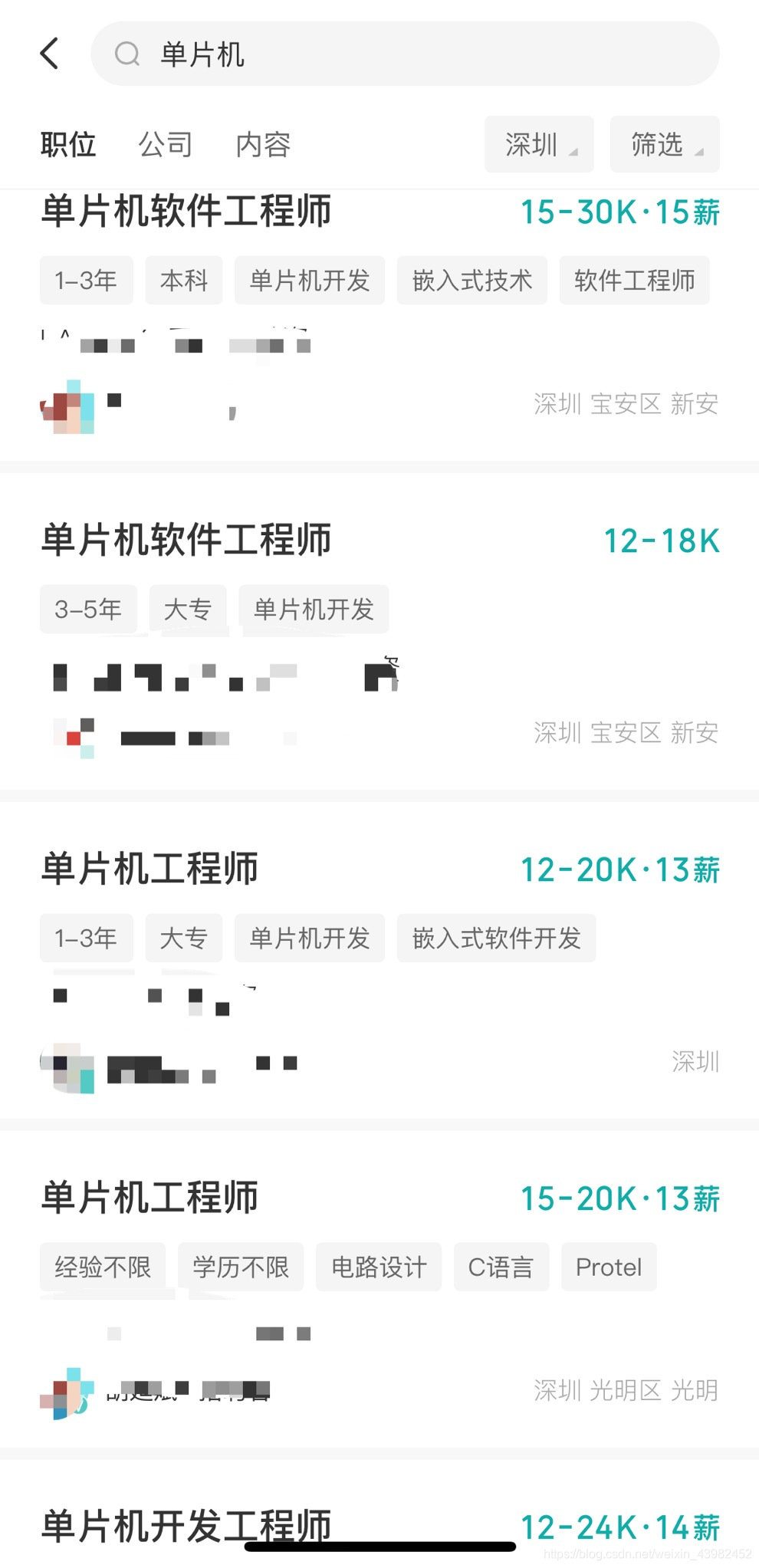Screen dimensions: 759x1568
Task: Select the 嵌入式技术 tag
Action: click(471, 280)
